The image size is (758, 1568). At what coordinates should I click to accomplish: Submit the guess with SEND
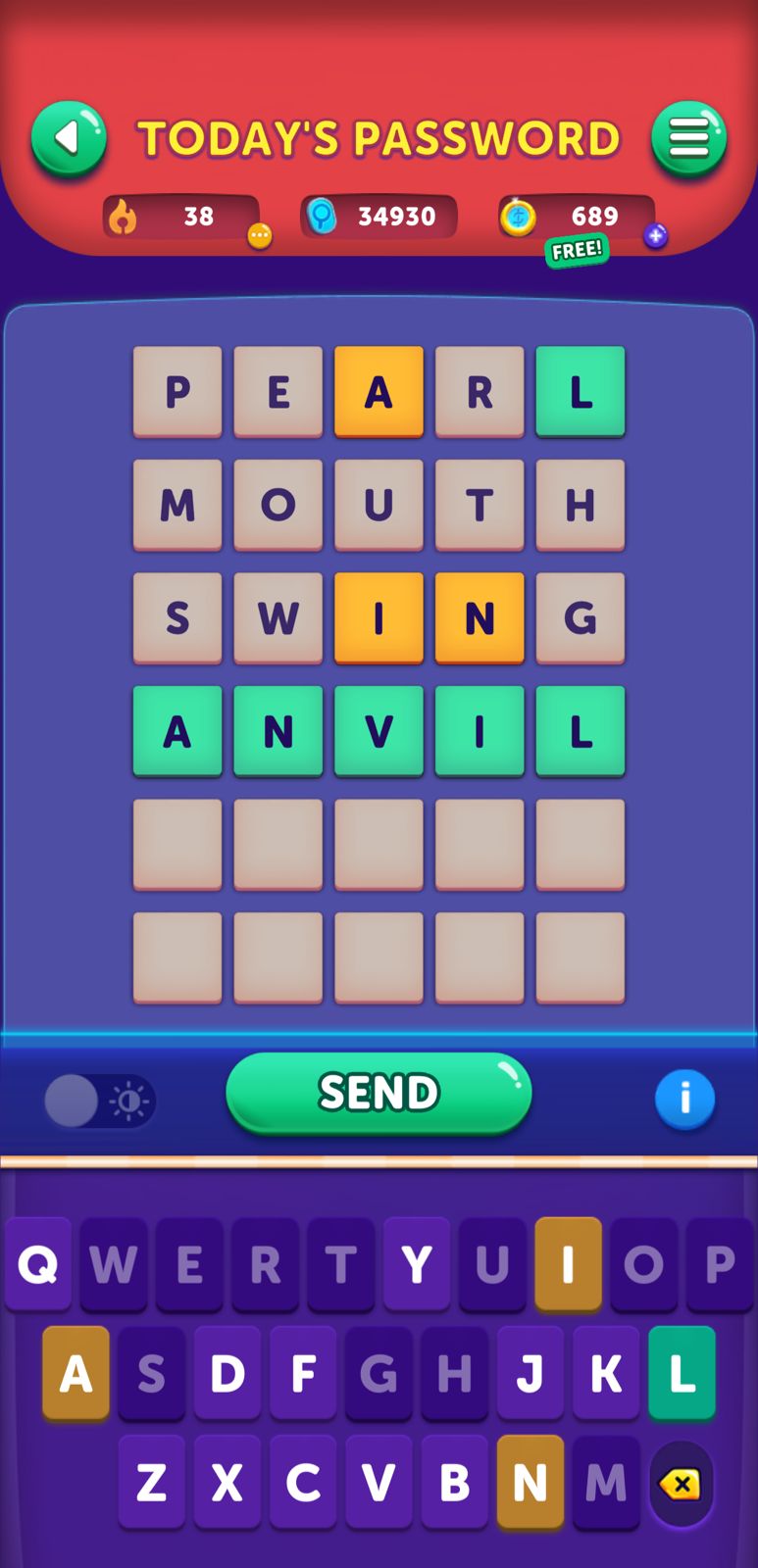pos(379,1093)
